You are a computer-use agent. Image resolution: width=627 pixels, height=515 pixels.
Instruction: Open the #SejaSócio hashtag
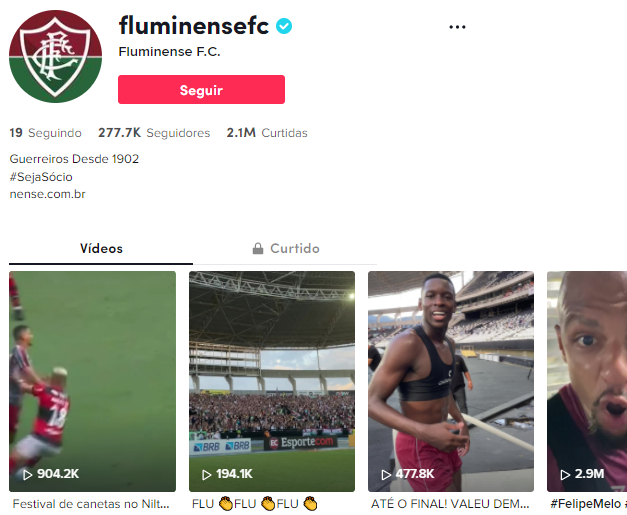click(x=41, y=177)
